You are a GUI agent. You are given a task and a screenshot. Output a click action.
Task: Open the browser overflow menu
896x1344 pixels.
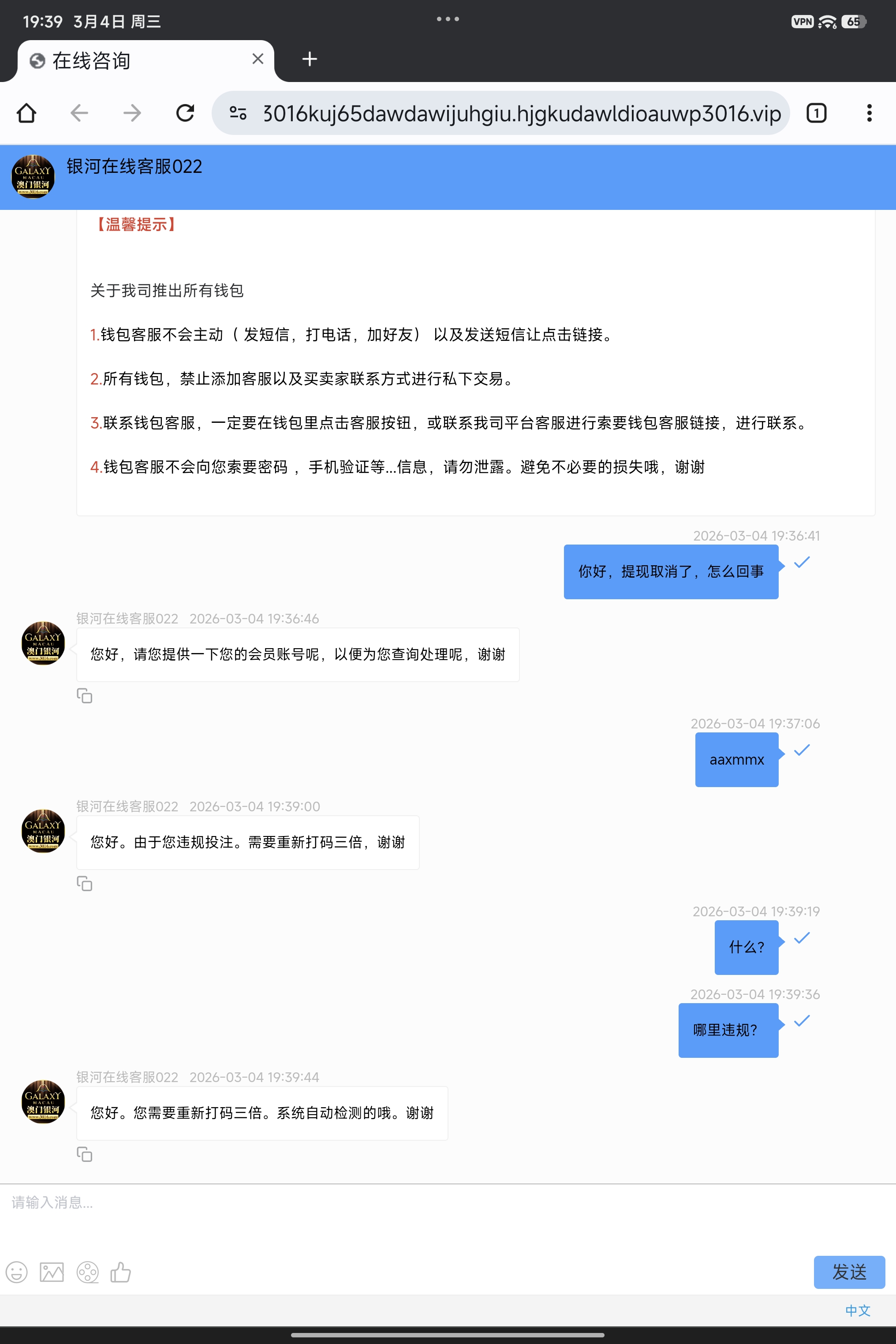[869, 113]
